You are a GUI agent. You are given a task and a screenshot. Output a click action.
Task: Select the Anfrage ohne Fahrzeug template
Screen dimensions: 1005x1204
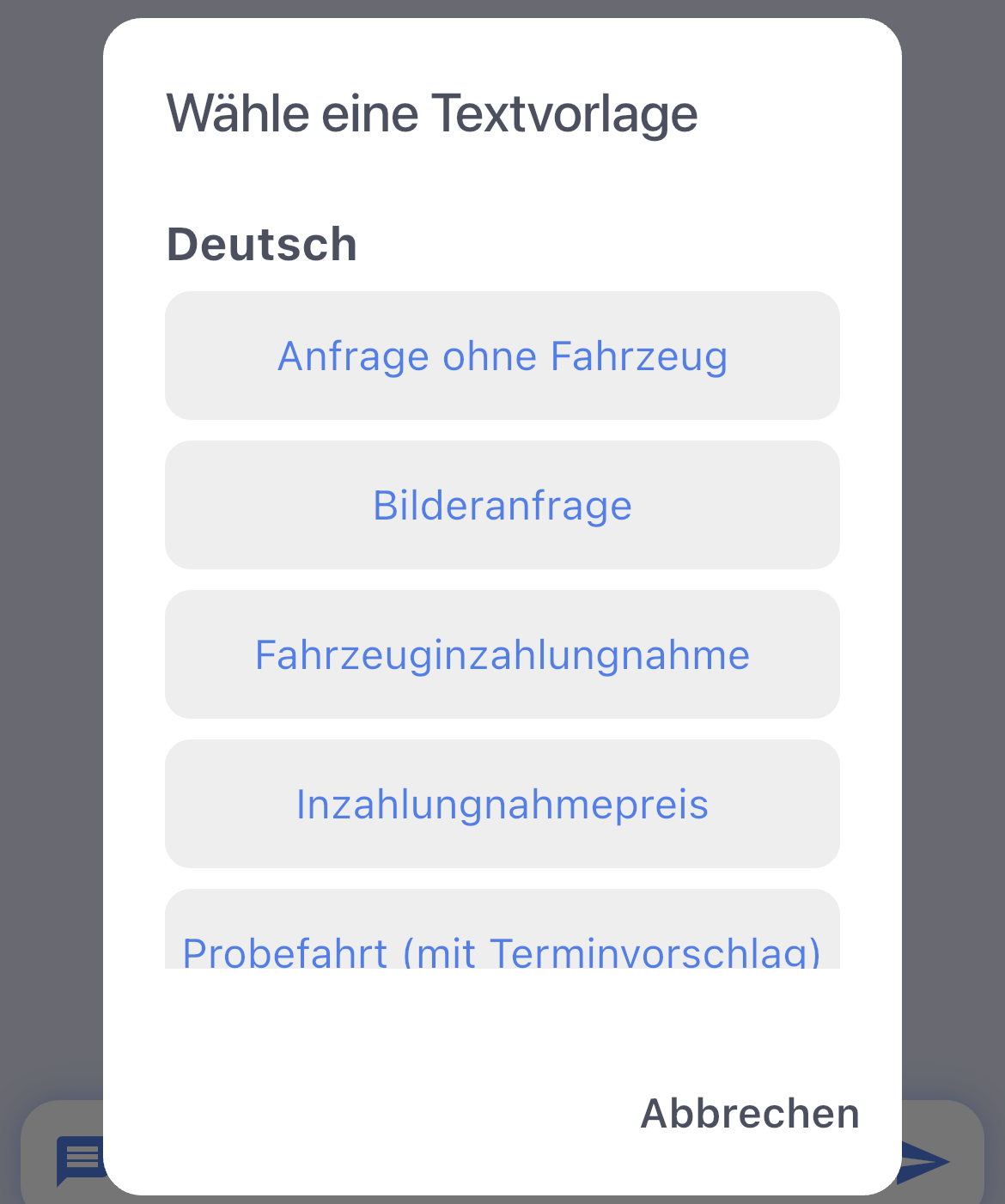coord(502,356)
